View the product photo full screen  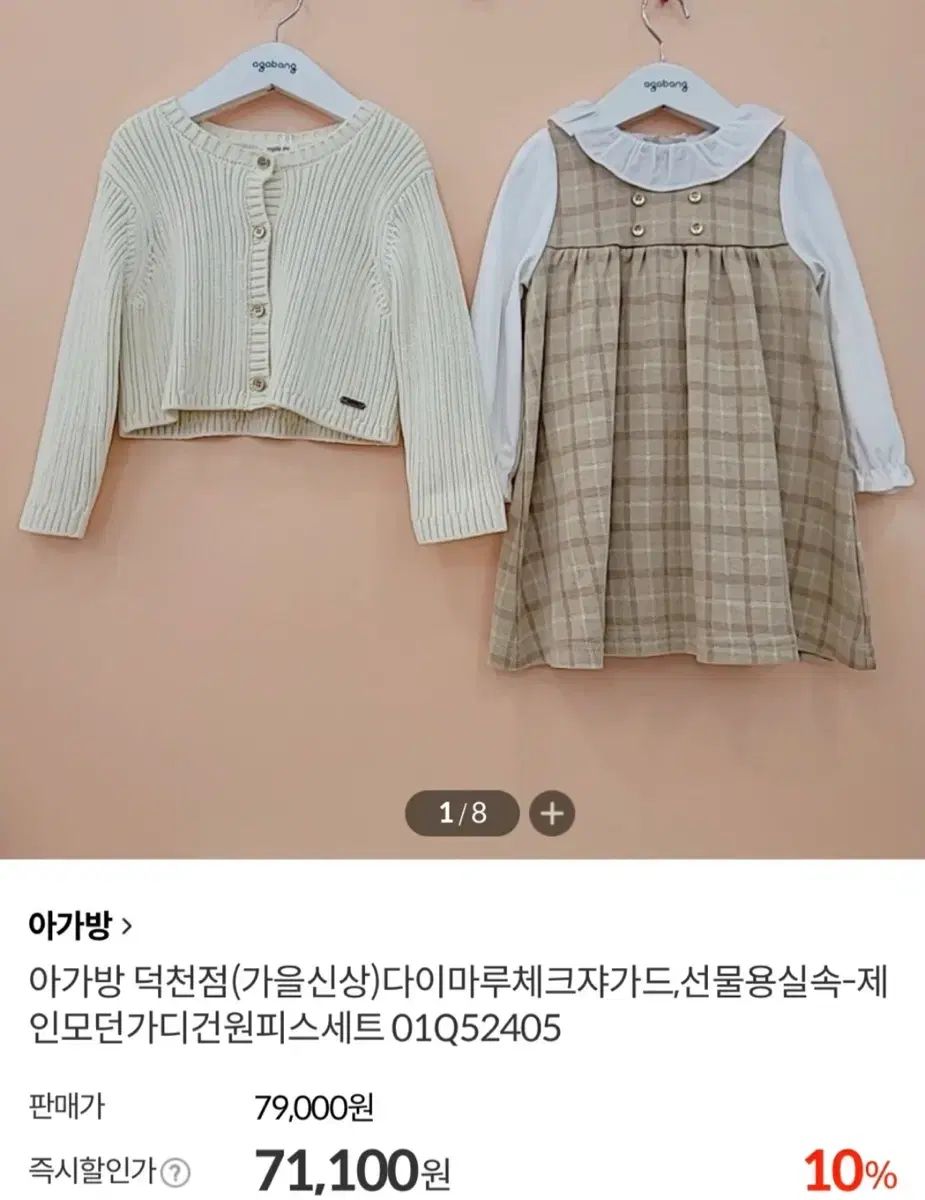(462, 400)
